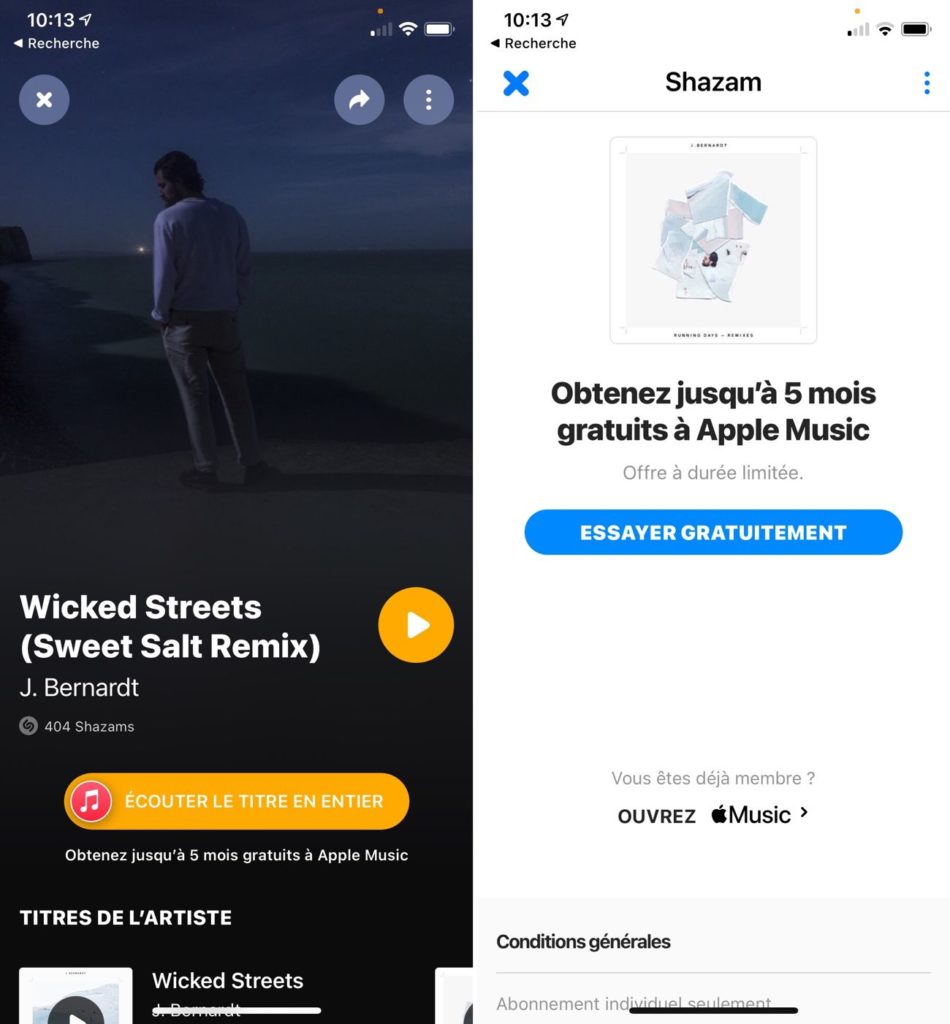The image size is (950, 1024).
Task: Open Apple Music via Ouvrez link
Action: click(x=713, y=815)
